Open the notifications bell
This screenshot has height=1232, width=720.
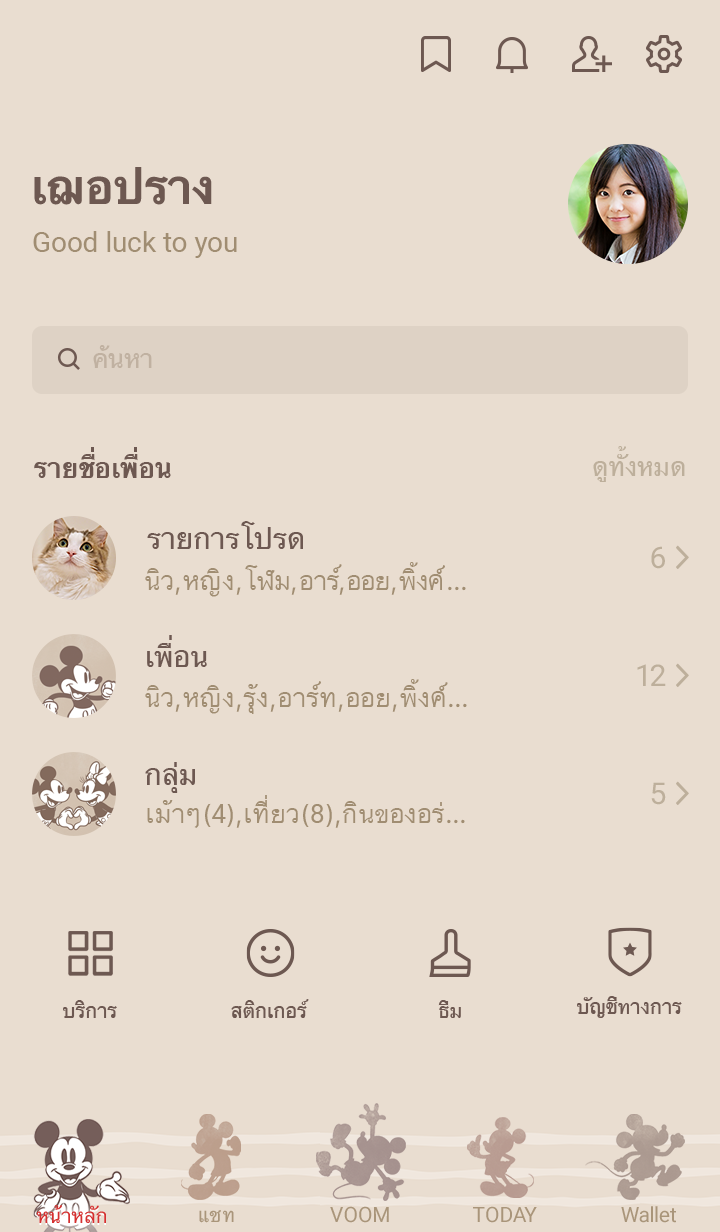point(512,55)
